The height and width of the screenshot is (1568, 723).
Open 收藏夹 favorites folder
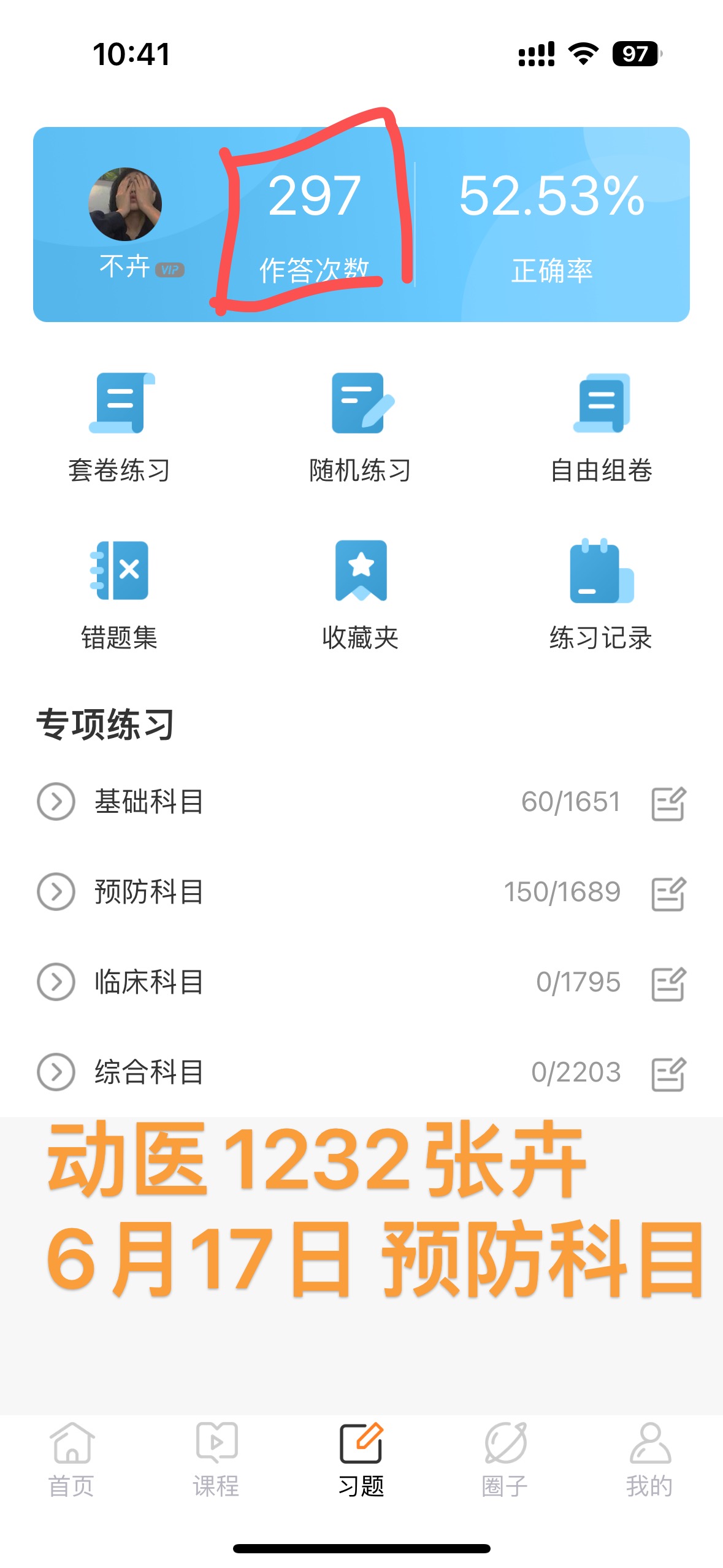pyautogui.click(x=361, y=594)
